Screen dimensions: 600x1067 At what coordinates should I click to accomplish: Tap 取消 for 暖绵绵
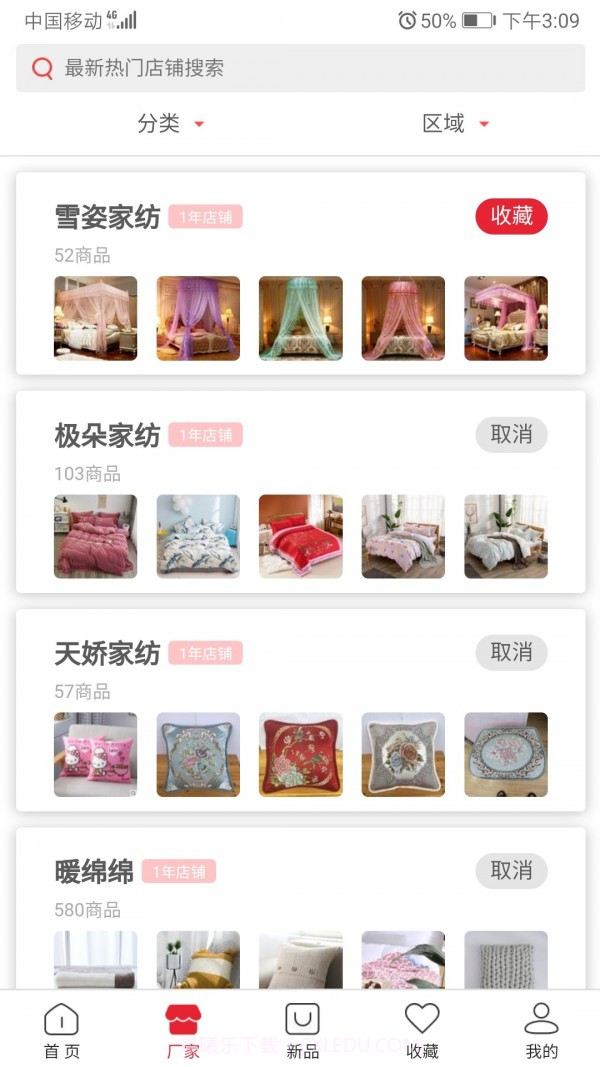pos(511,871)
